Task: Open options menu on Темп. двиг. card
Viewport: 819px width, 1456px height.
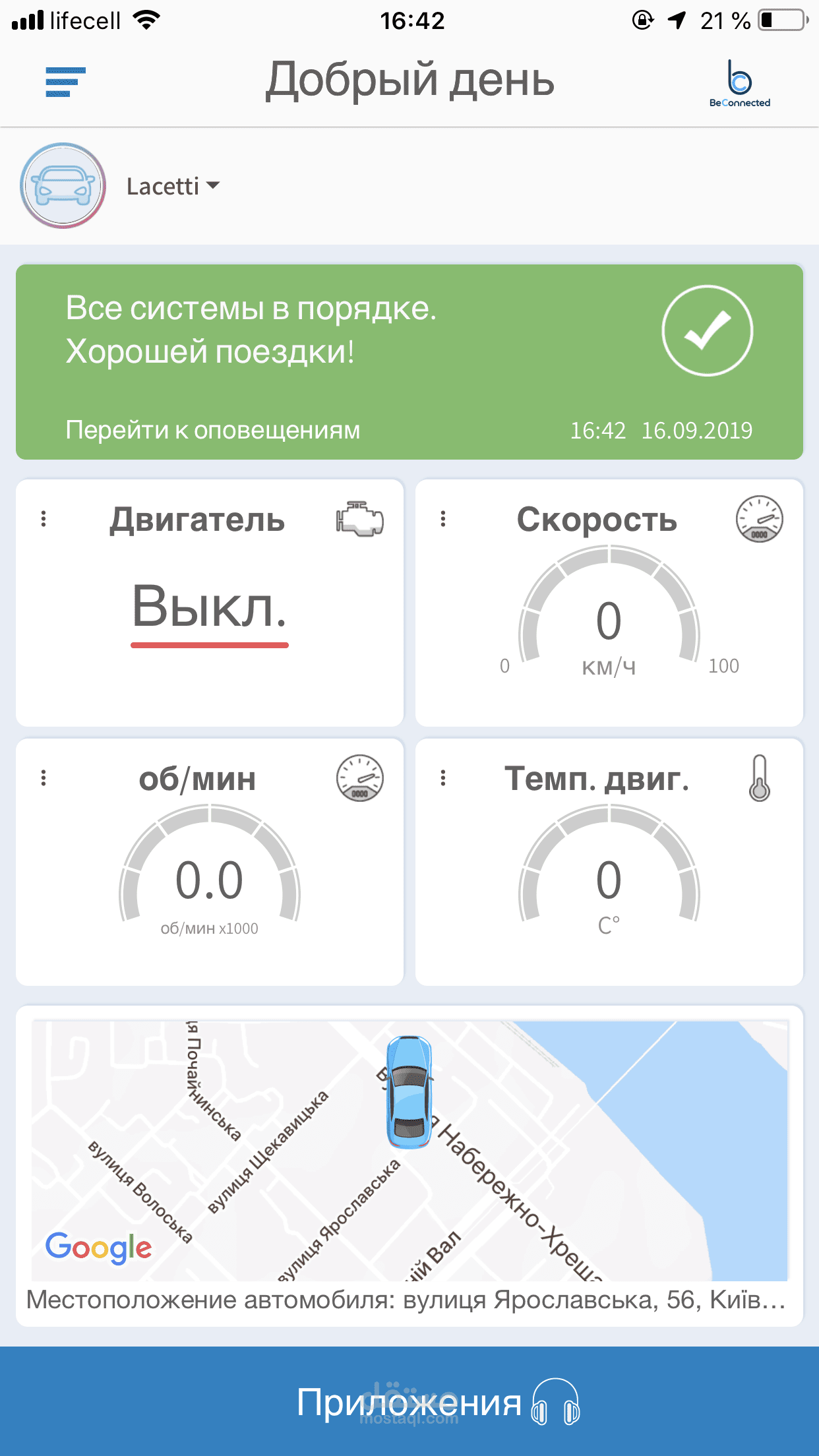Action: pyautogui.click(x=443, y=778)
